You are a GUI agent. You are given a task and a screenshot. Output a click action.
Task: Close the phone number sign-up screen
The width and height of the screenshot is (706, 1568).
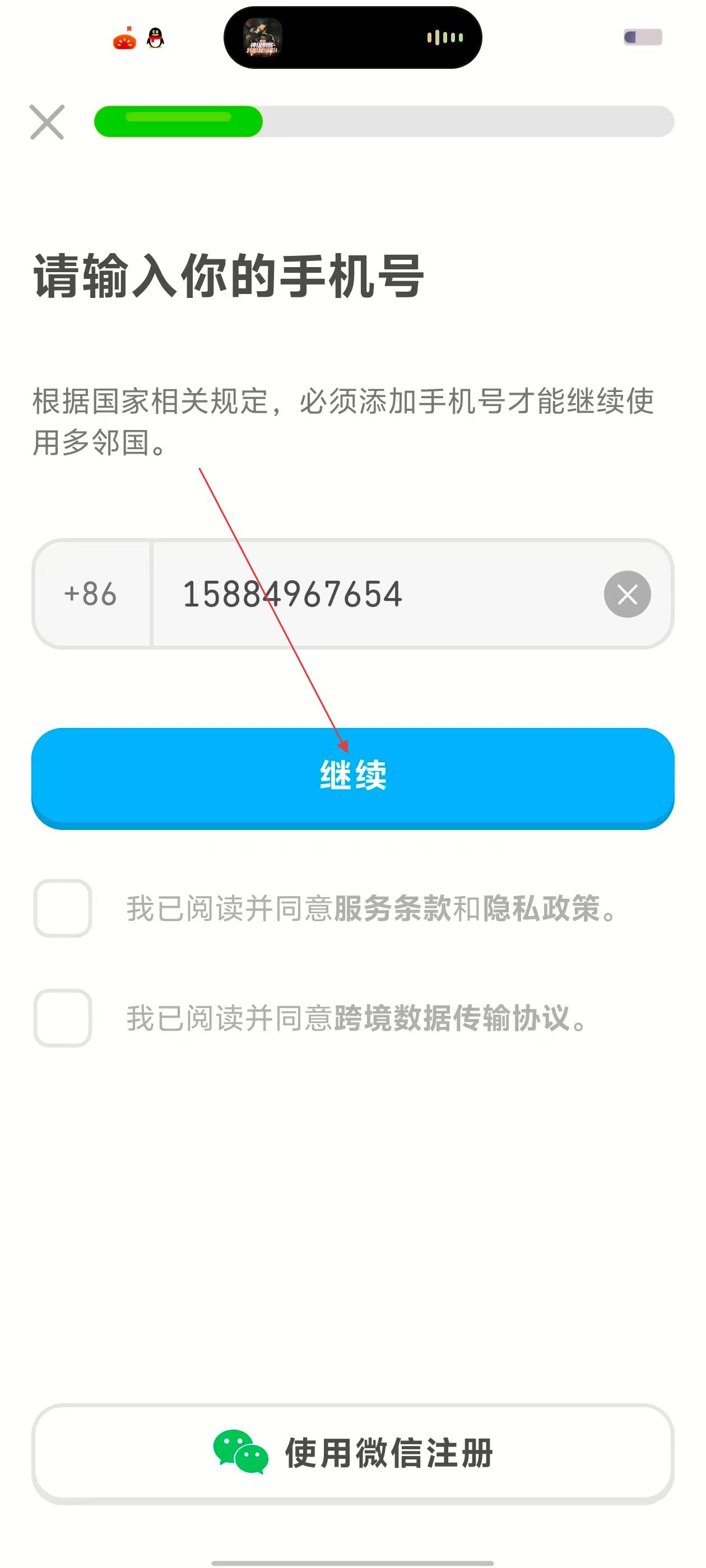[x=47, y=122]
